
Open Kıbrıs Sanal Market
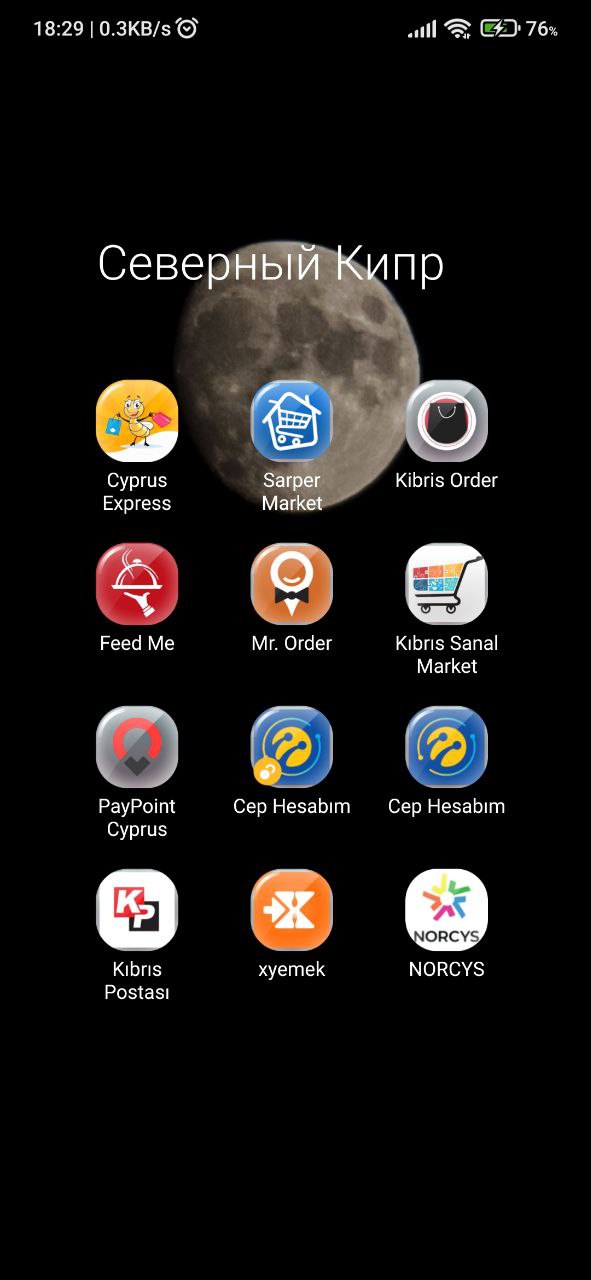tap(446, 584)
